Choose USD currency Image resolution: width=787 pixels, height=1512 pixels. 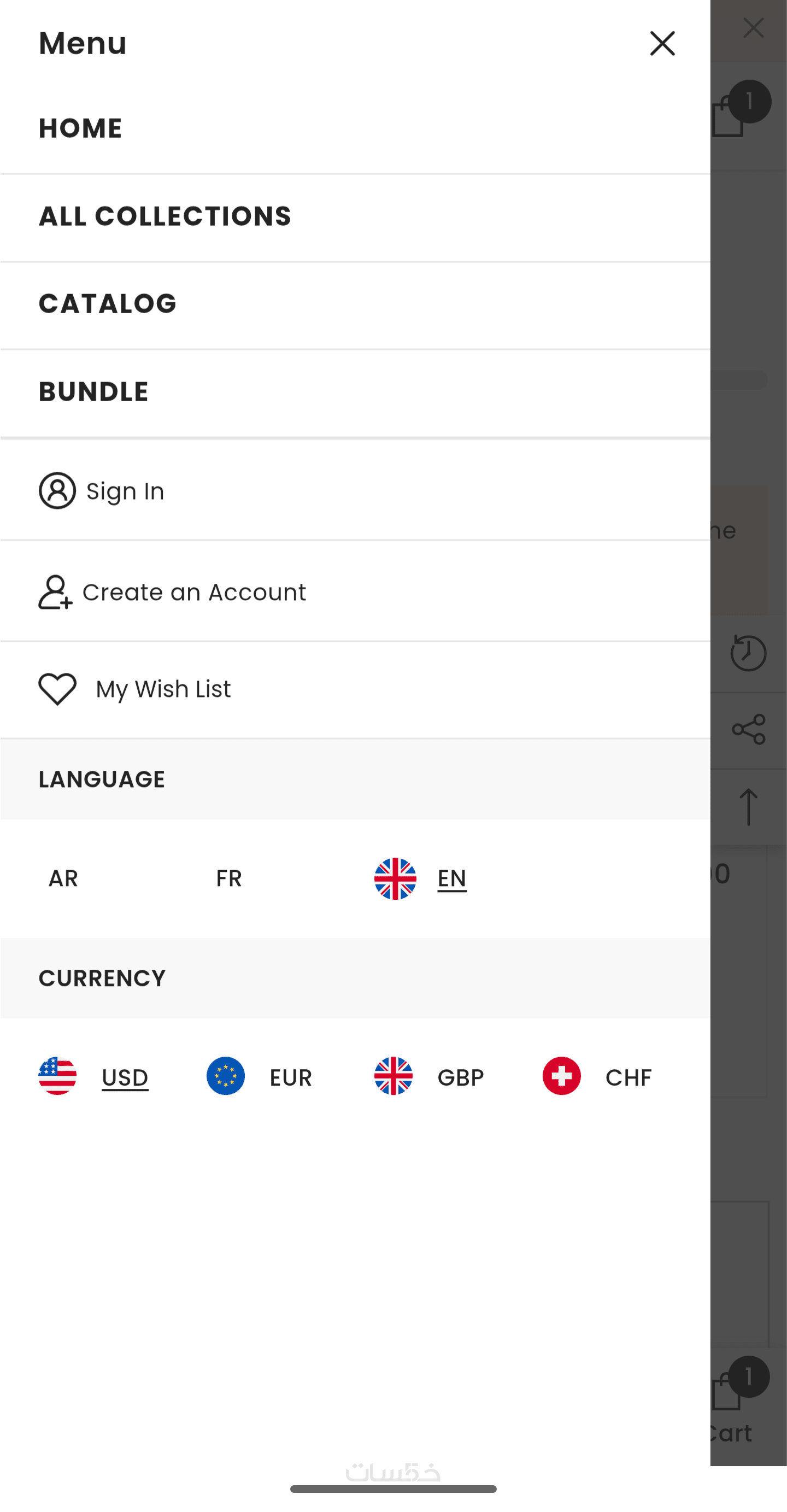(x=125, y=1077)
